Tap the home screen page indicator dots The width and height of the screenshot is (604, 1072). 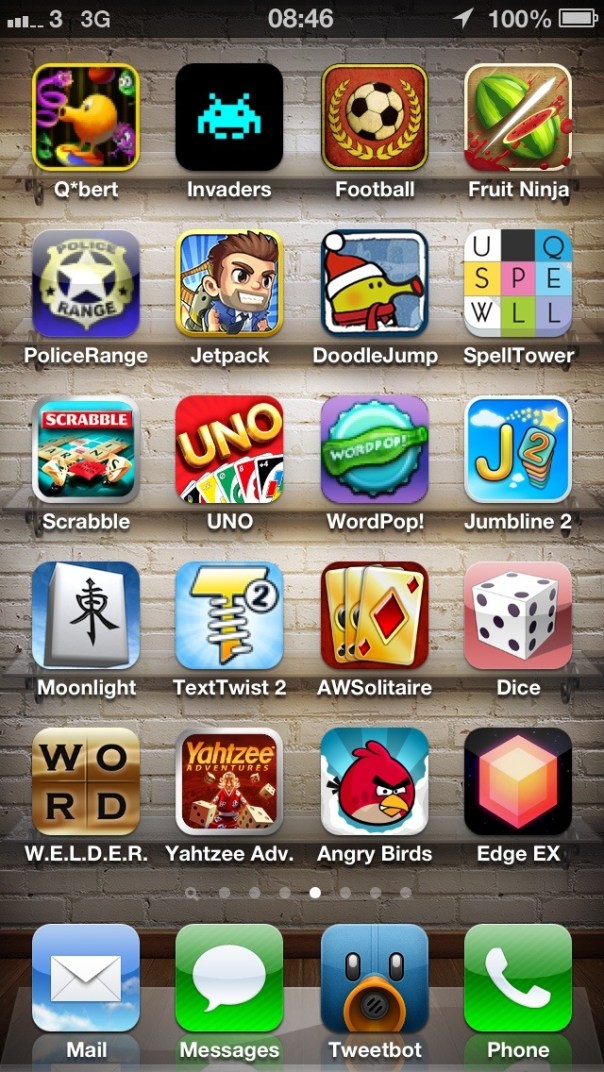pyautogui.click(x=300, y=892)
